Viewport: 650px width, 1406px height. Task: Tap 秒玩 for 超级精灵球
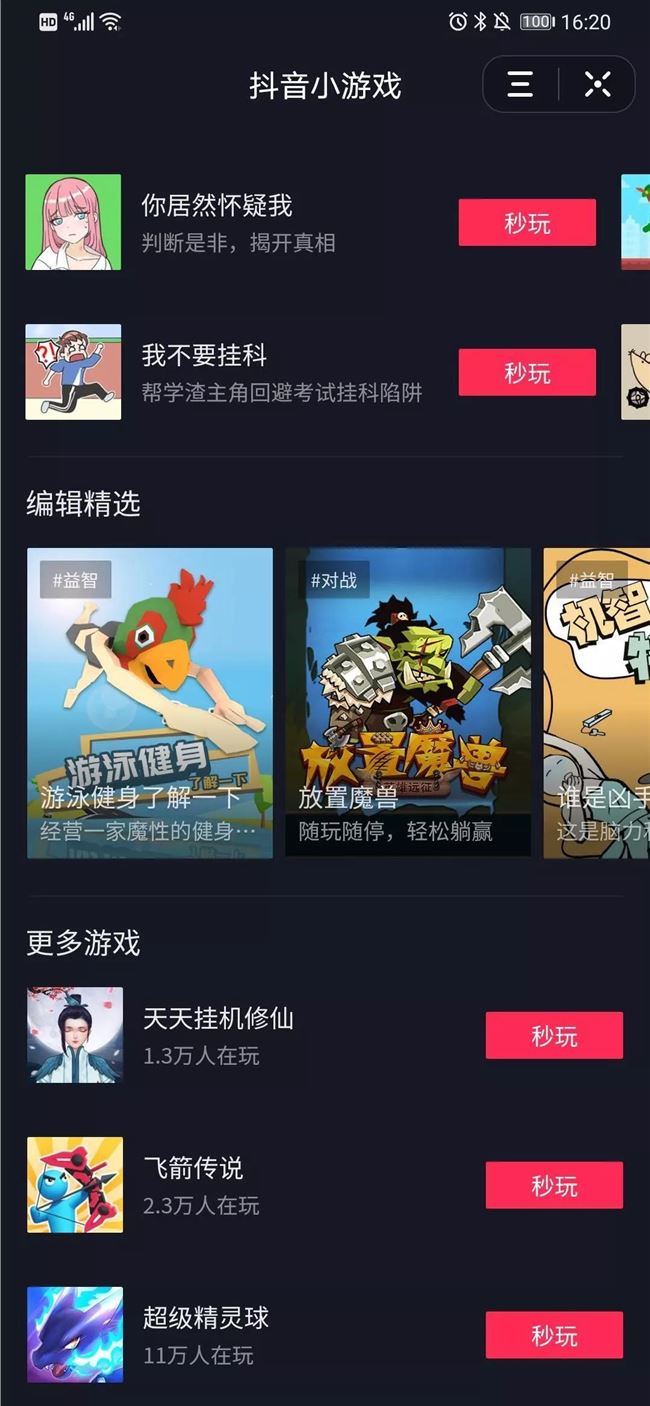(x=554, y=1335)
